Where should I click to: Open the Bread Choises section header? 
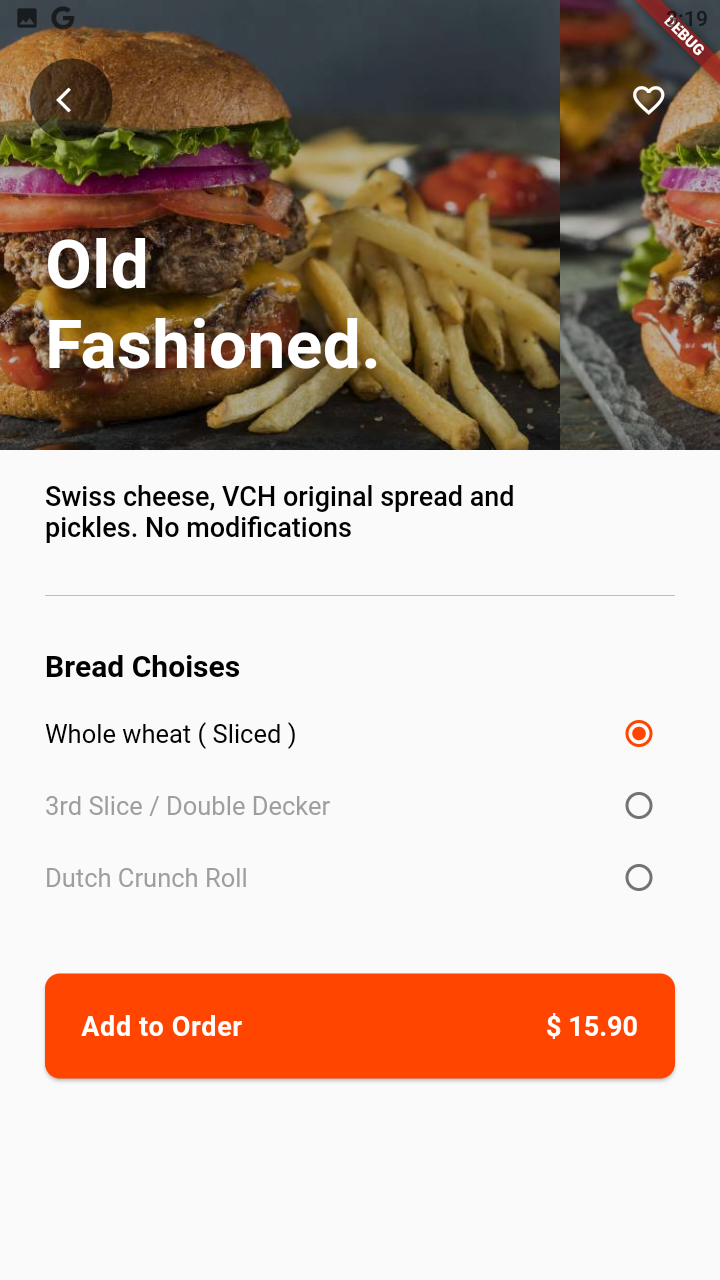click(x=141, y=666)
